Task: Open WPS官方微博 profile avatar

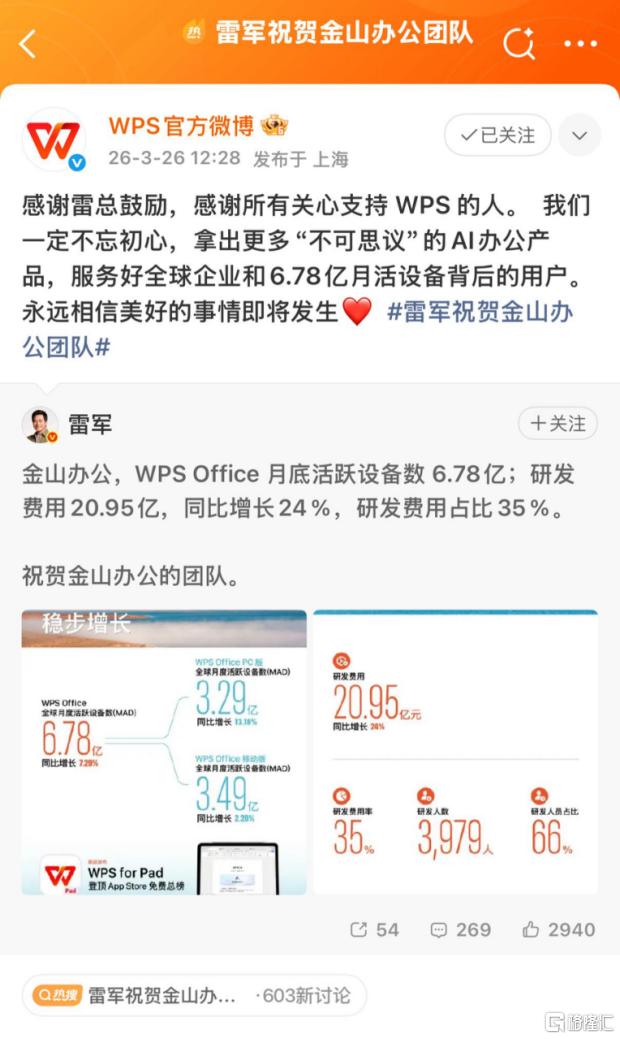Action: point(53,141)
